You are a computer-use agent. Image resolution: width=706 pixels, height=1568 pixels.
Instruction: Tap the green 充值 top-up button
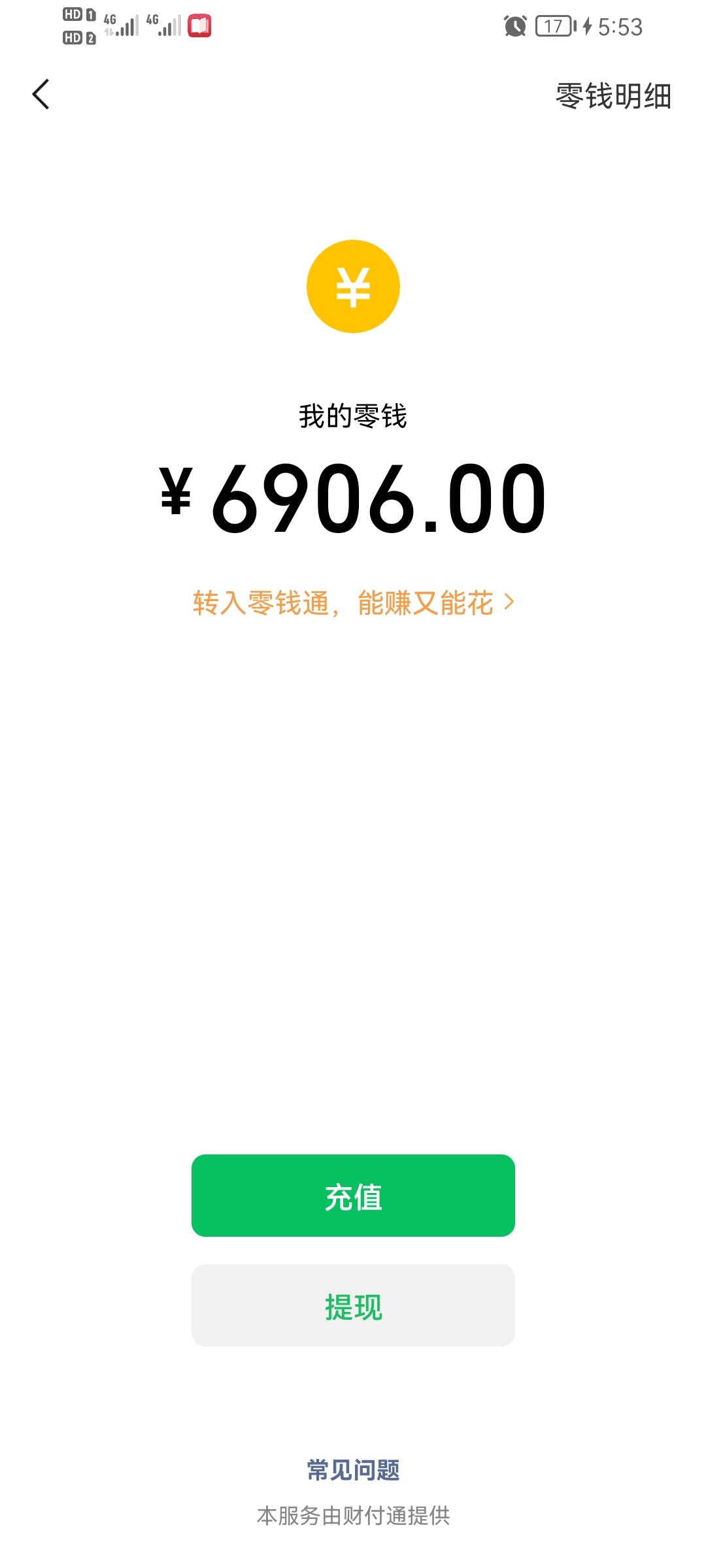tap(353, 1196)
